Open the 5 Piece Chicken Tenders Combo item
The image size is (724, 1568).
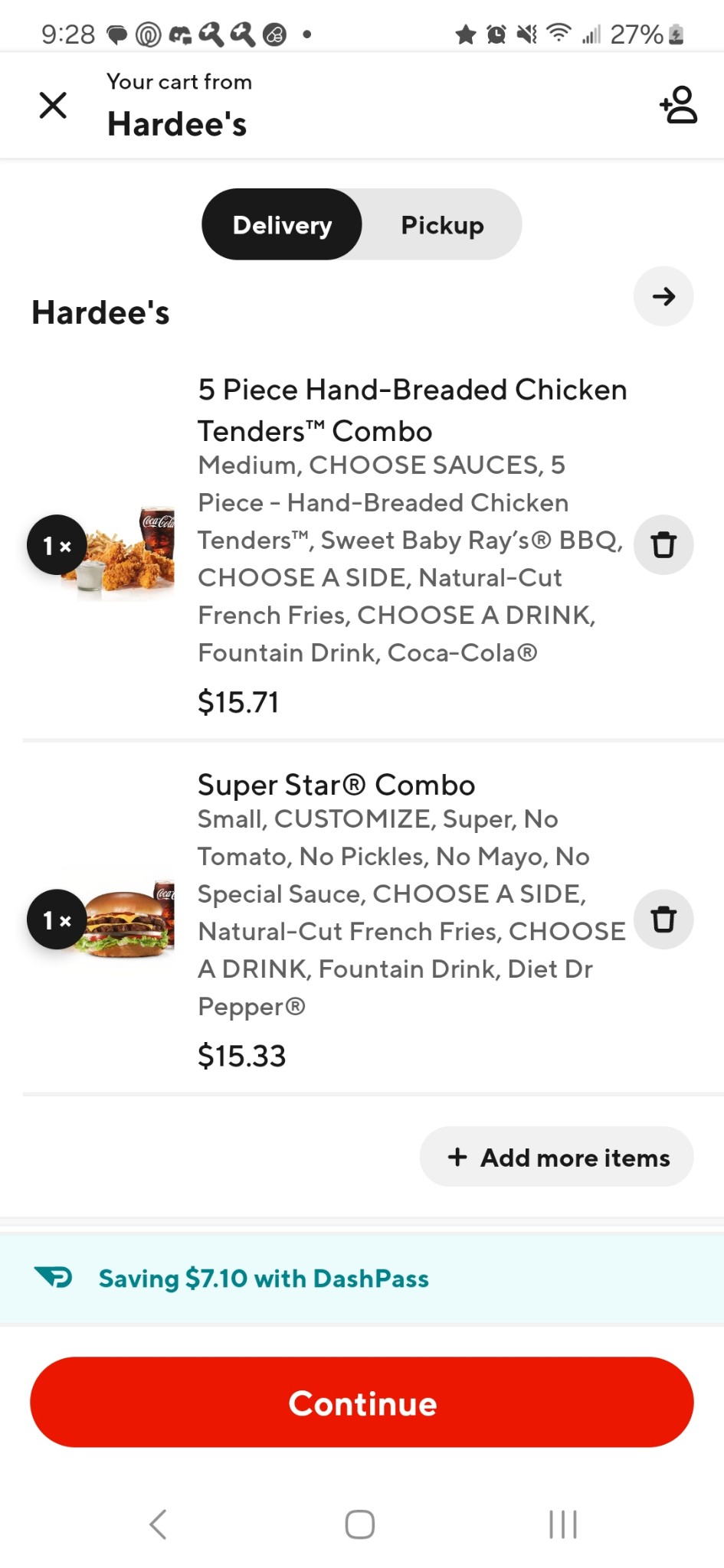tap(412, 410)
